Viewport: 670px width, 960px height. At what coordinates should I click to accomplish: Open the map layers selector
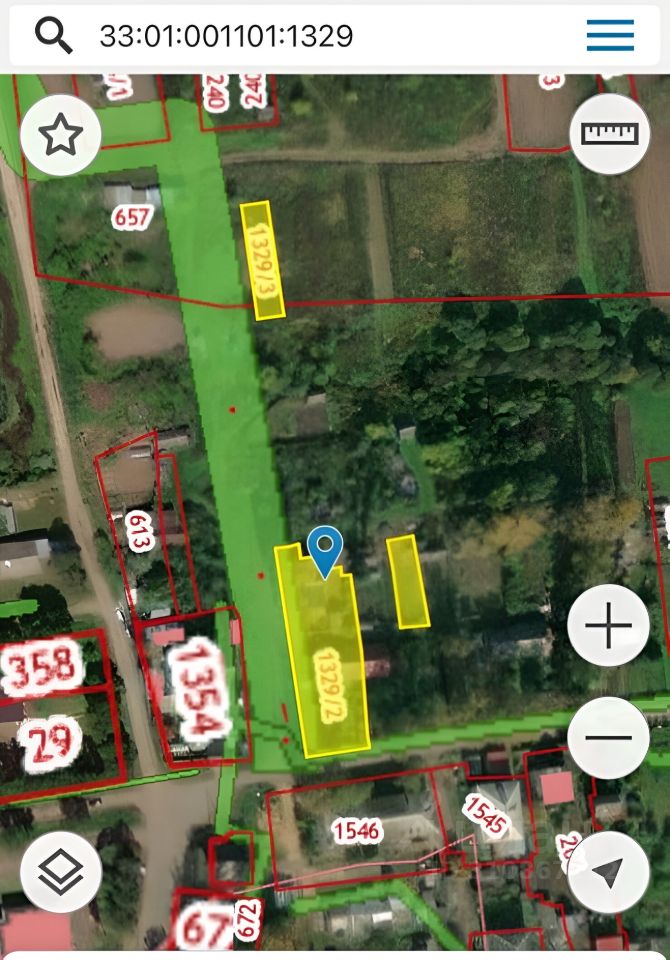click(x=61, y=872)
